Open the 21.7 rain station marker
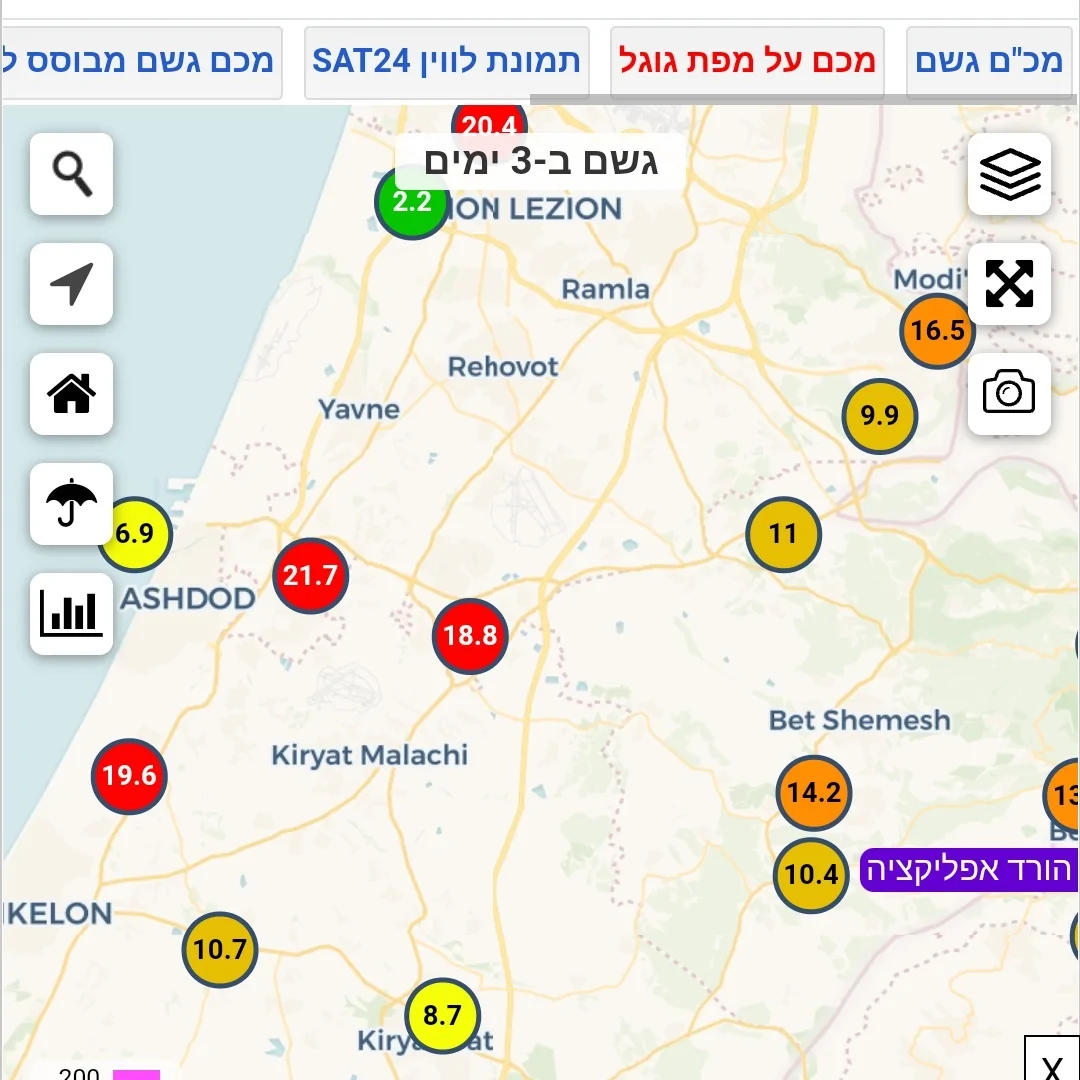 pos(310,575)
